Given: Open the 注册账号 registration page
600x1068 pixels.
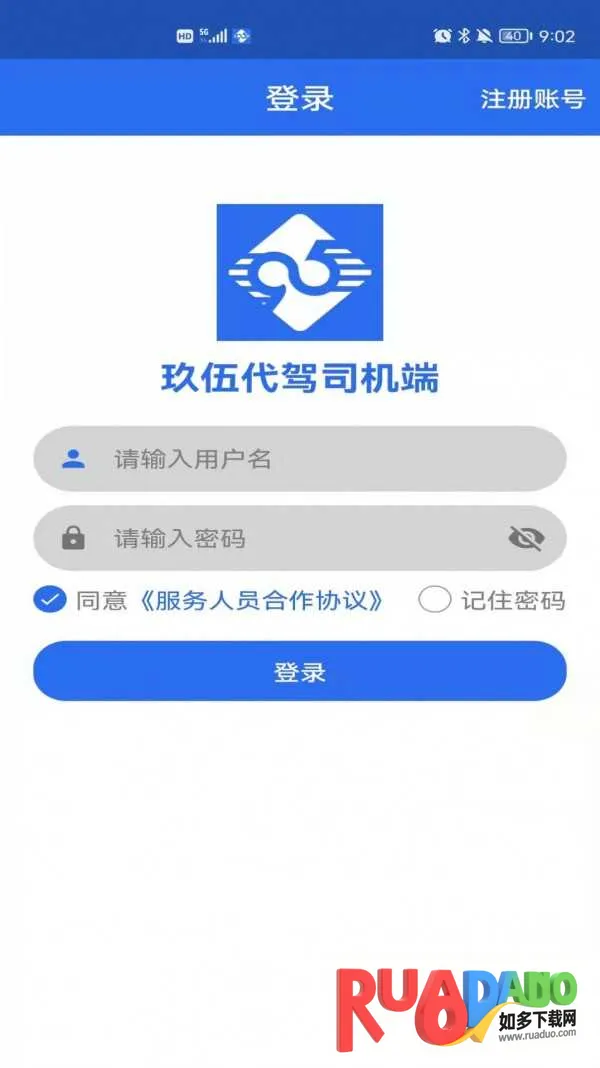Looking at the screenshot, I should click(532, 99).
